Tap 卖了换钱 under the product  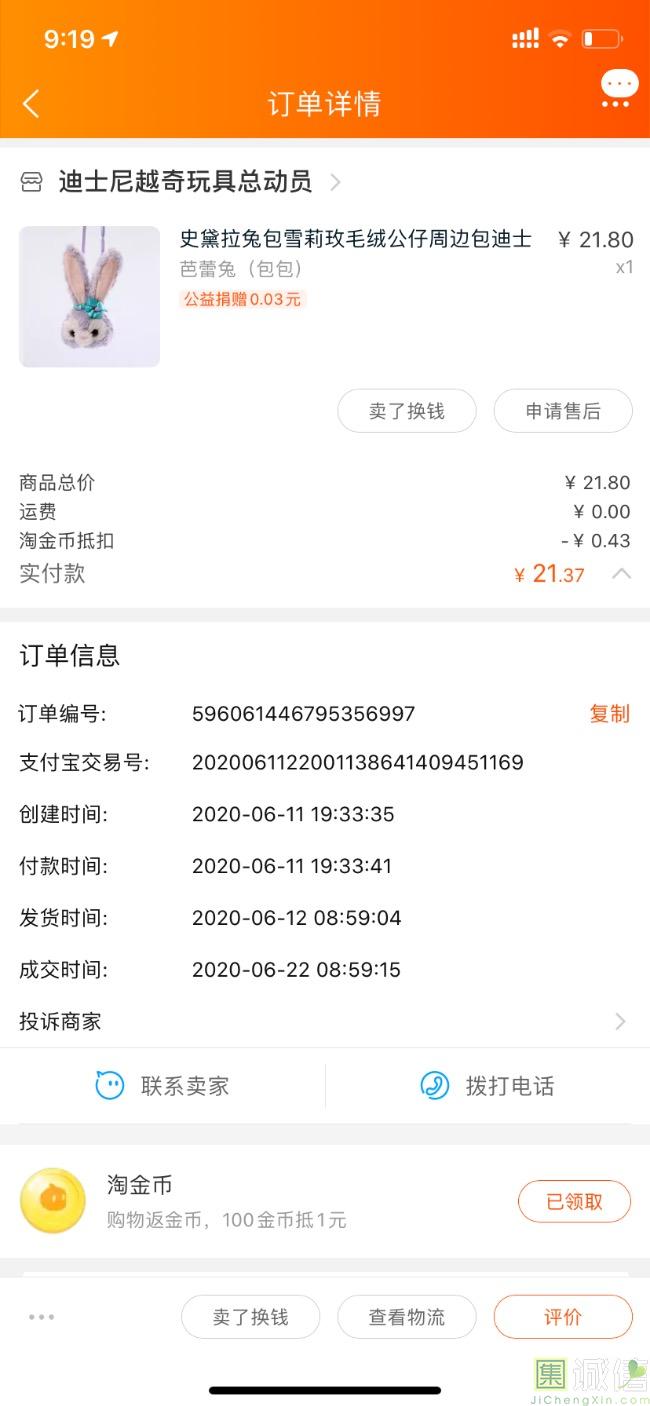pos(406,411)
